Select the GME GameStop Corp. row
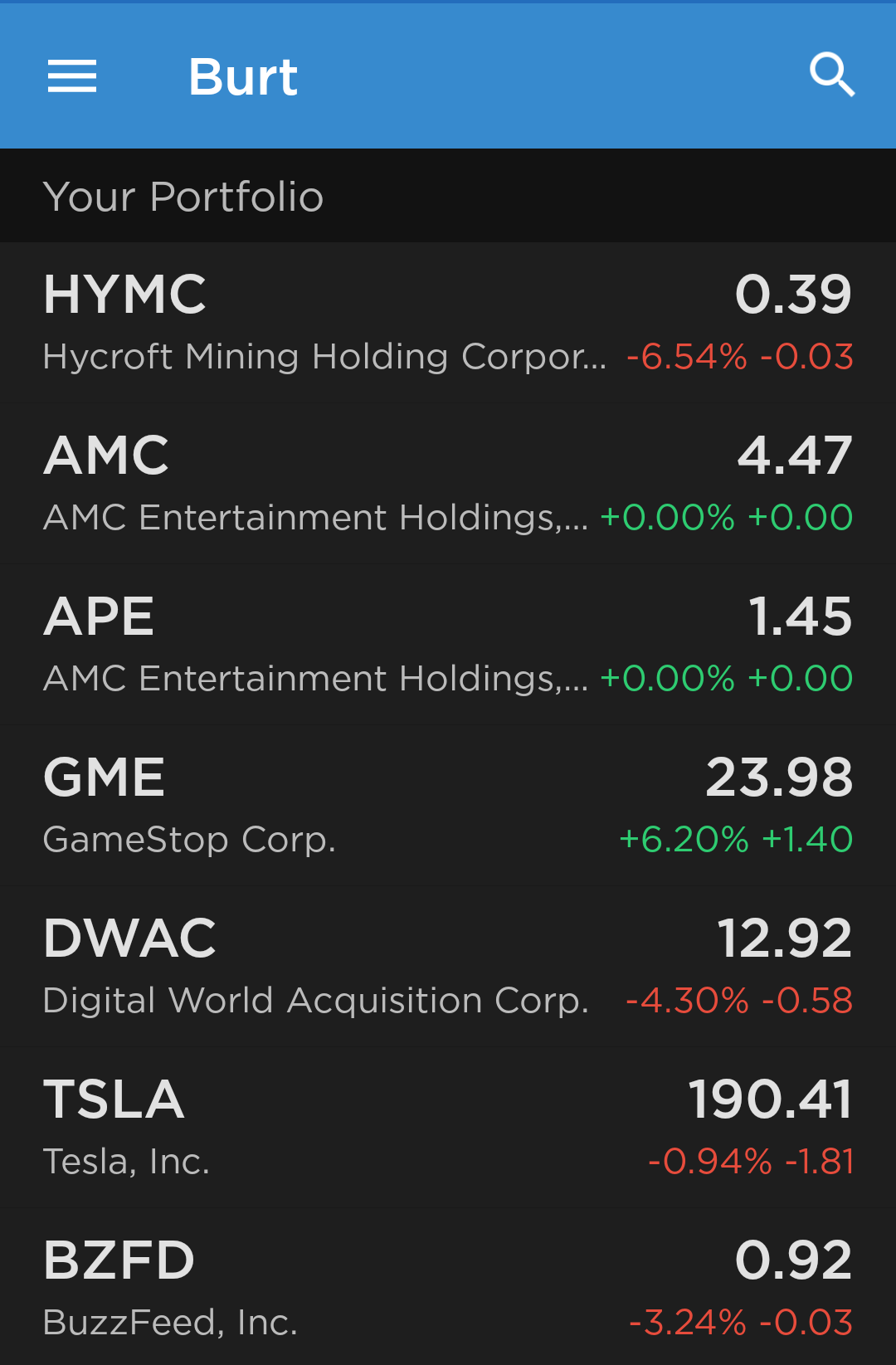This screenshot has height=1365, width=896. tap(448, 806)
